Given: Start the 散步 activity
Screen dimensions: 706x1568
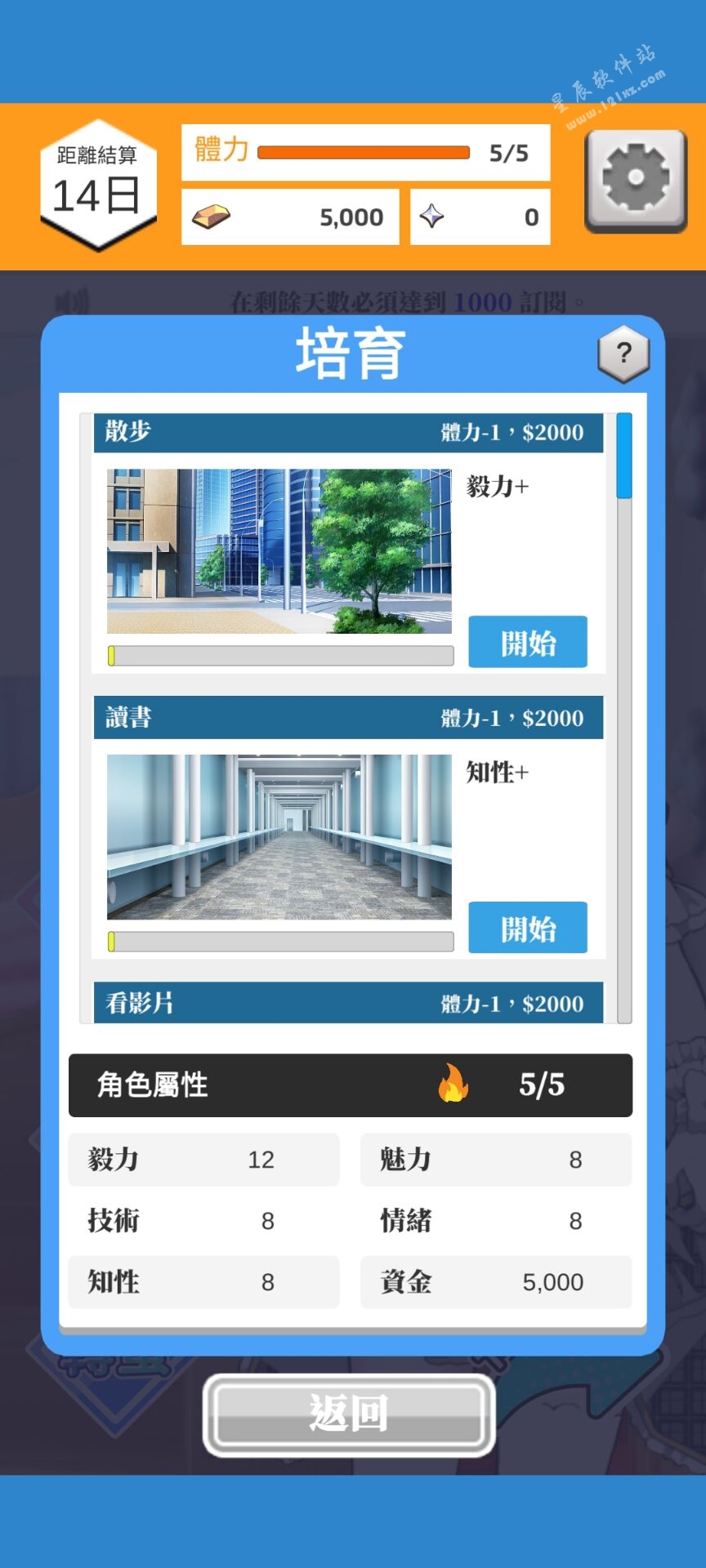Looking at the screenshot, I should [x=527, y=642].
